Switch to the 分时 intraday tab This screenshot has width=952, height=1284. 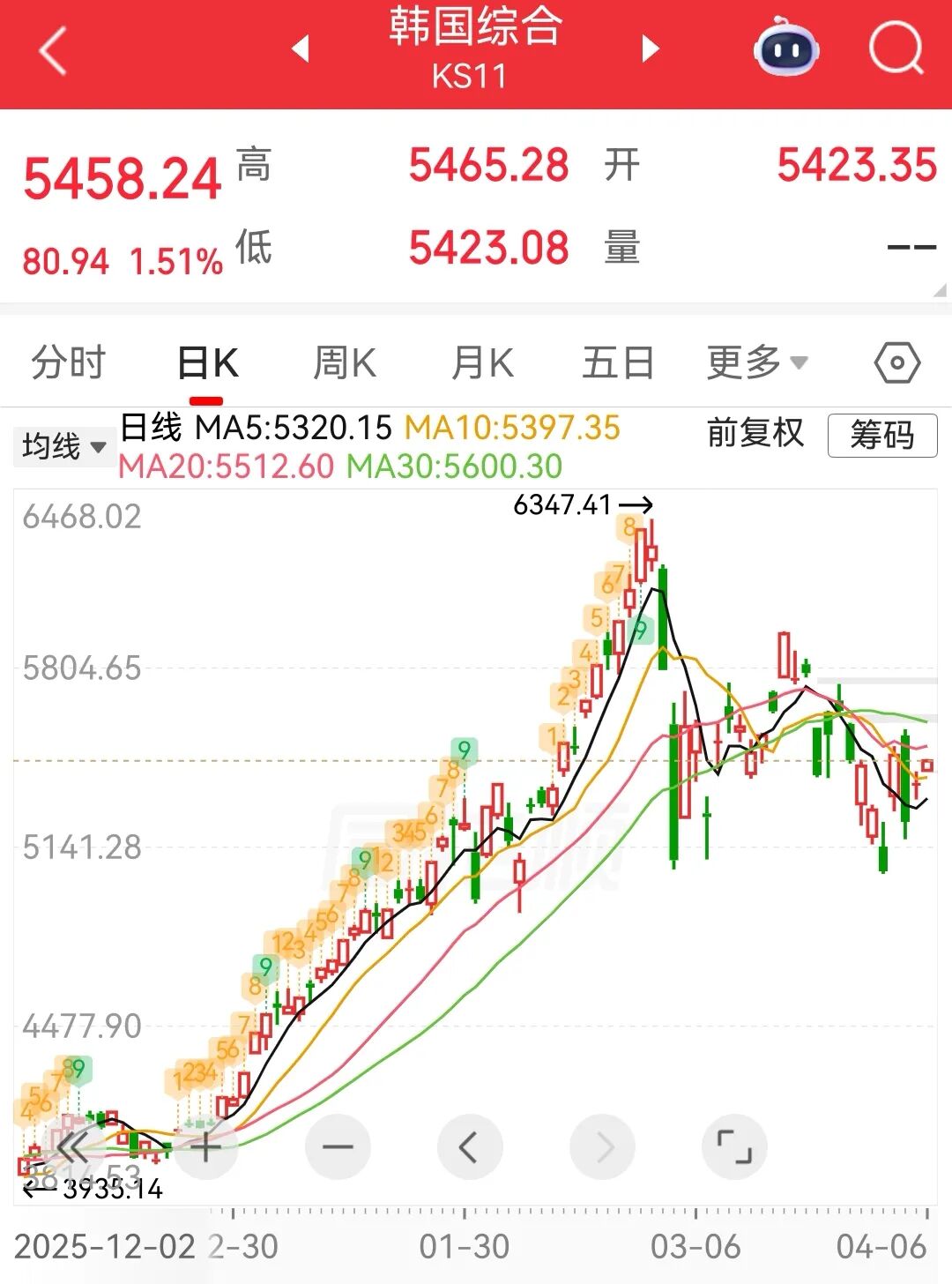pos(67,362)
